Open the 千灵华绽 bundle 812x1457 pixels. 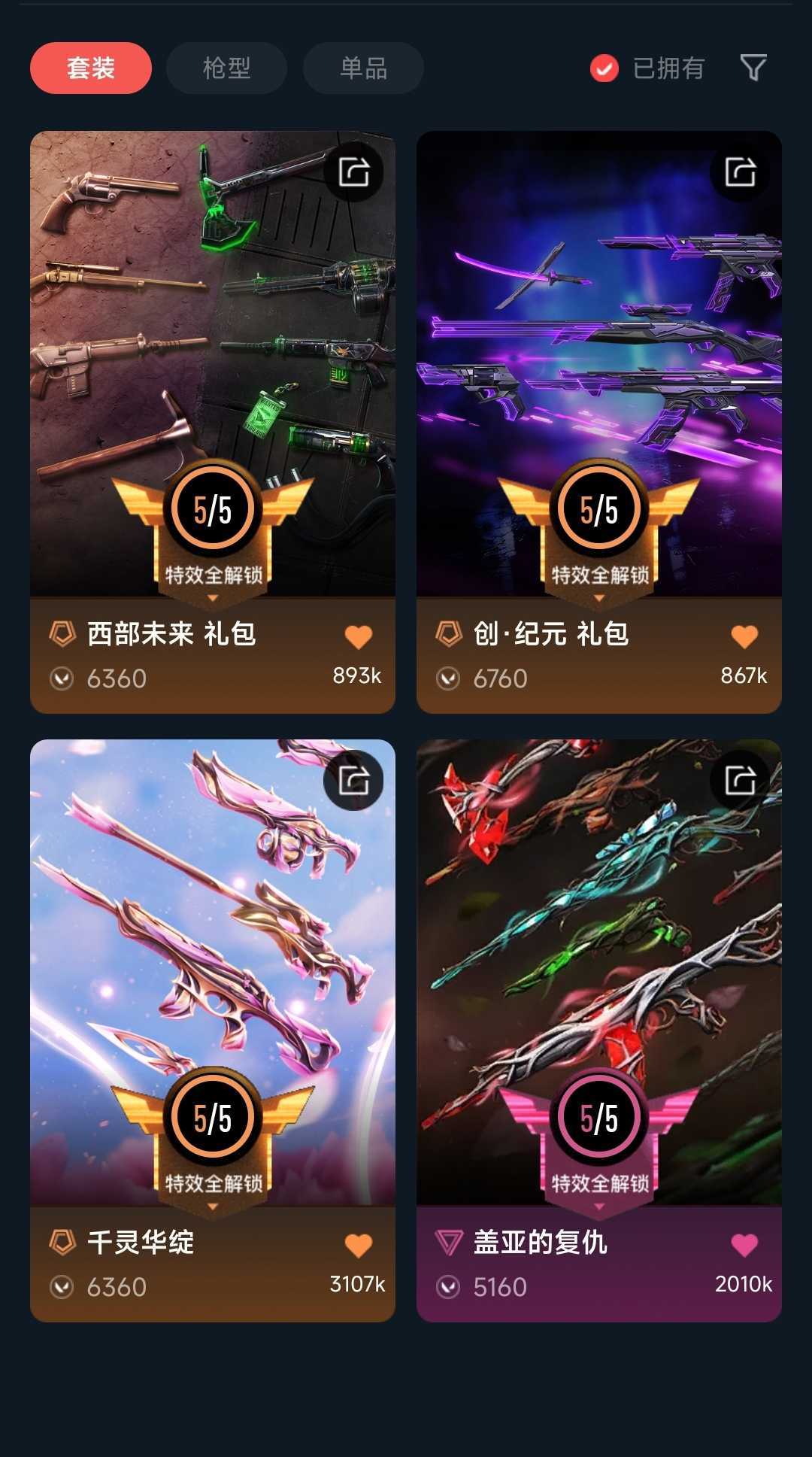[x=213, y=1031]
